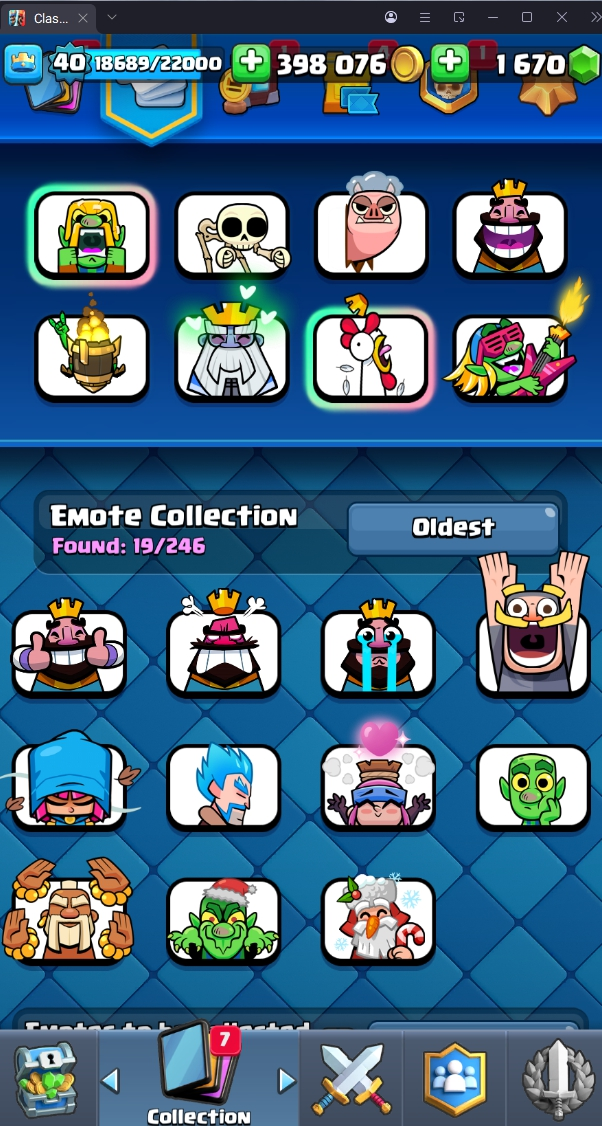
Task: Pick the Ice Wizard emote
Action: [224, 787]
